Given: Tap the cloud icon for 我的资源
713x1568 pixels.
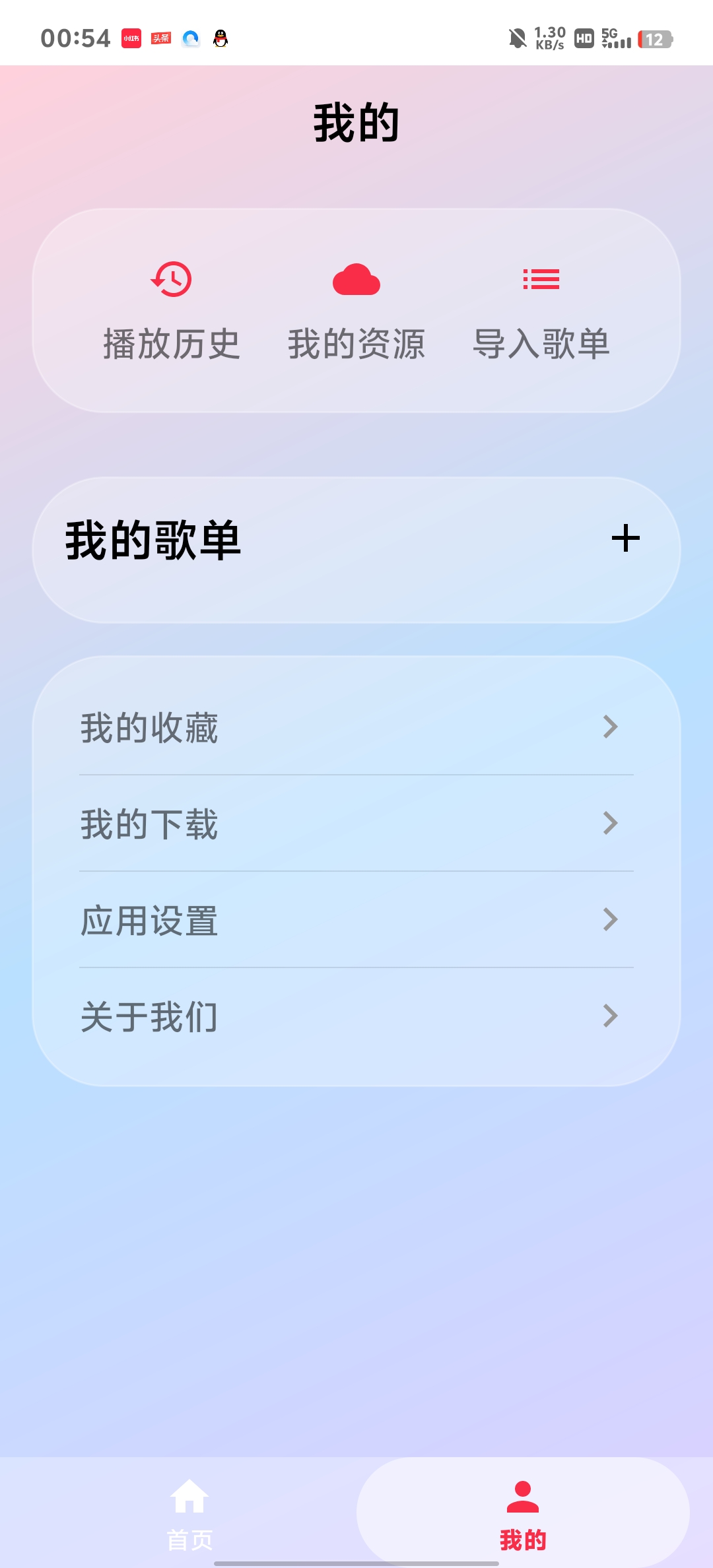Looking at the screenshot, I should 356,279.
